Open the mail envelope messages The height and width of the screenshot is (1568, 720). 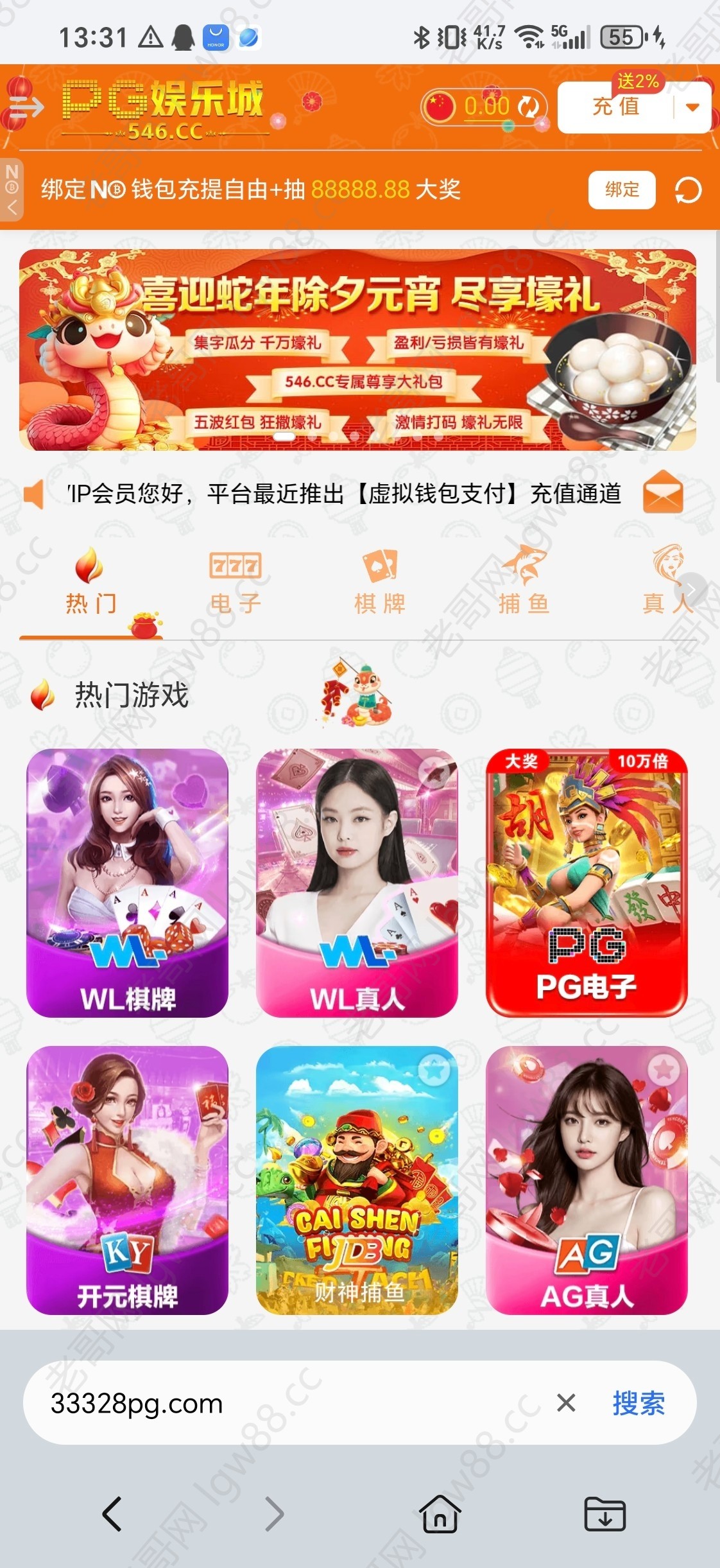tap(662, 492)
